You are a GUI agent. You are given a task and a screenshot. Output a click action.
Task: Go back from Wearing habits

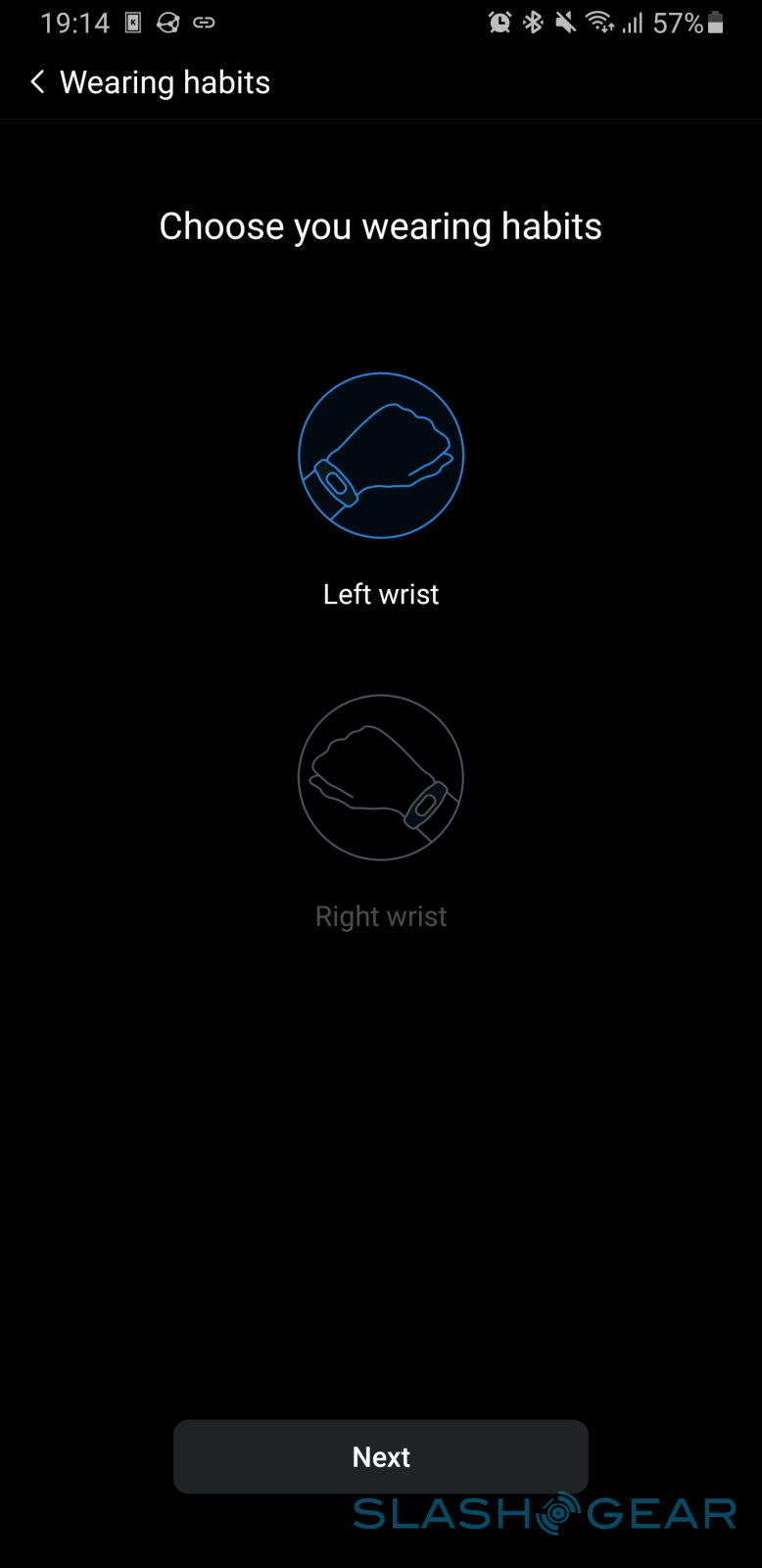tap(37, 82)
